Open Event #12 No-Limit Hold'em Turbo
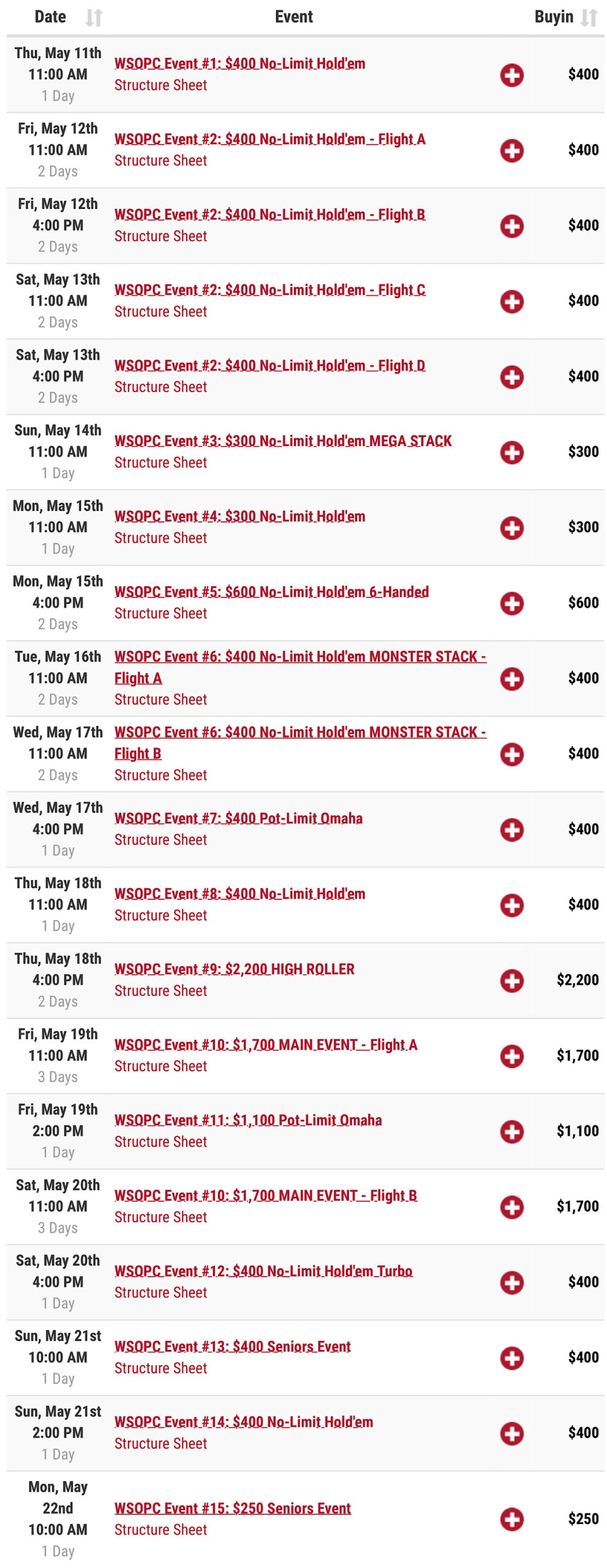This screenshot has width=607, height=1568. (263, 1271)
